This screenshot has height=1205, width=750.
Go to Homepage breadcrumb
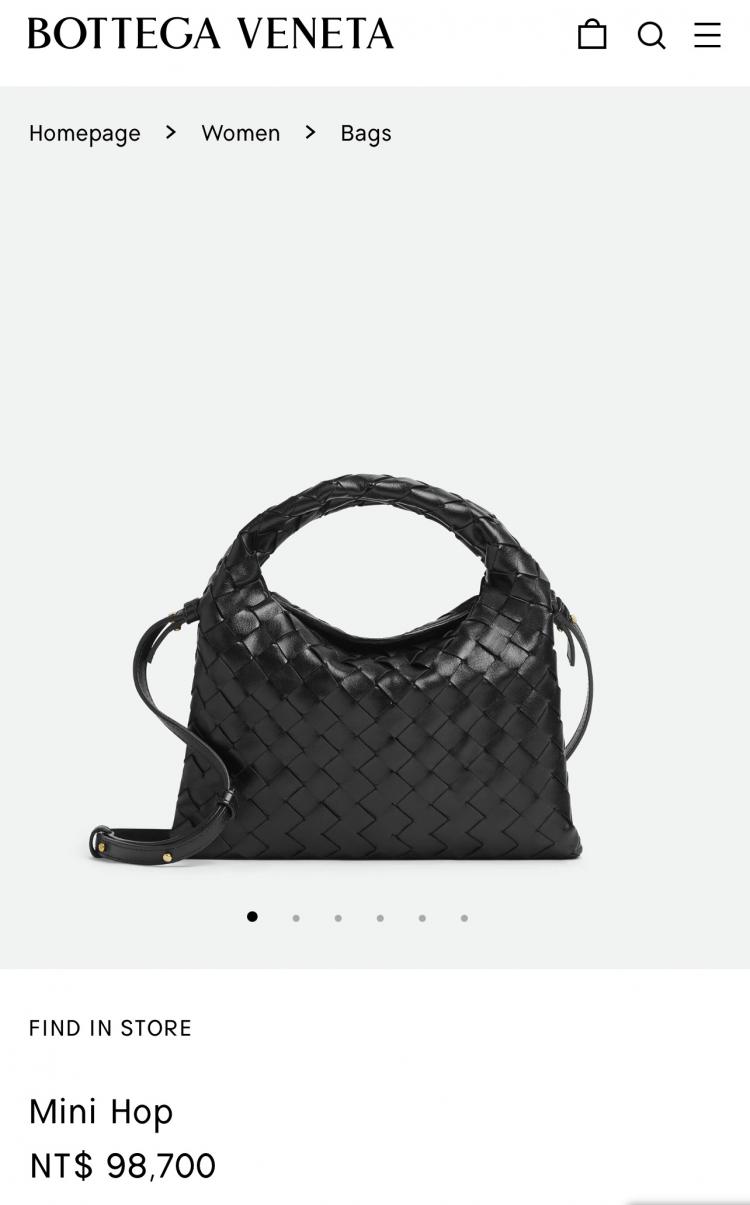[85, 133]
